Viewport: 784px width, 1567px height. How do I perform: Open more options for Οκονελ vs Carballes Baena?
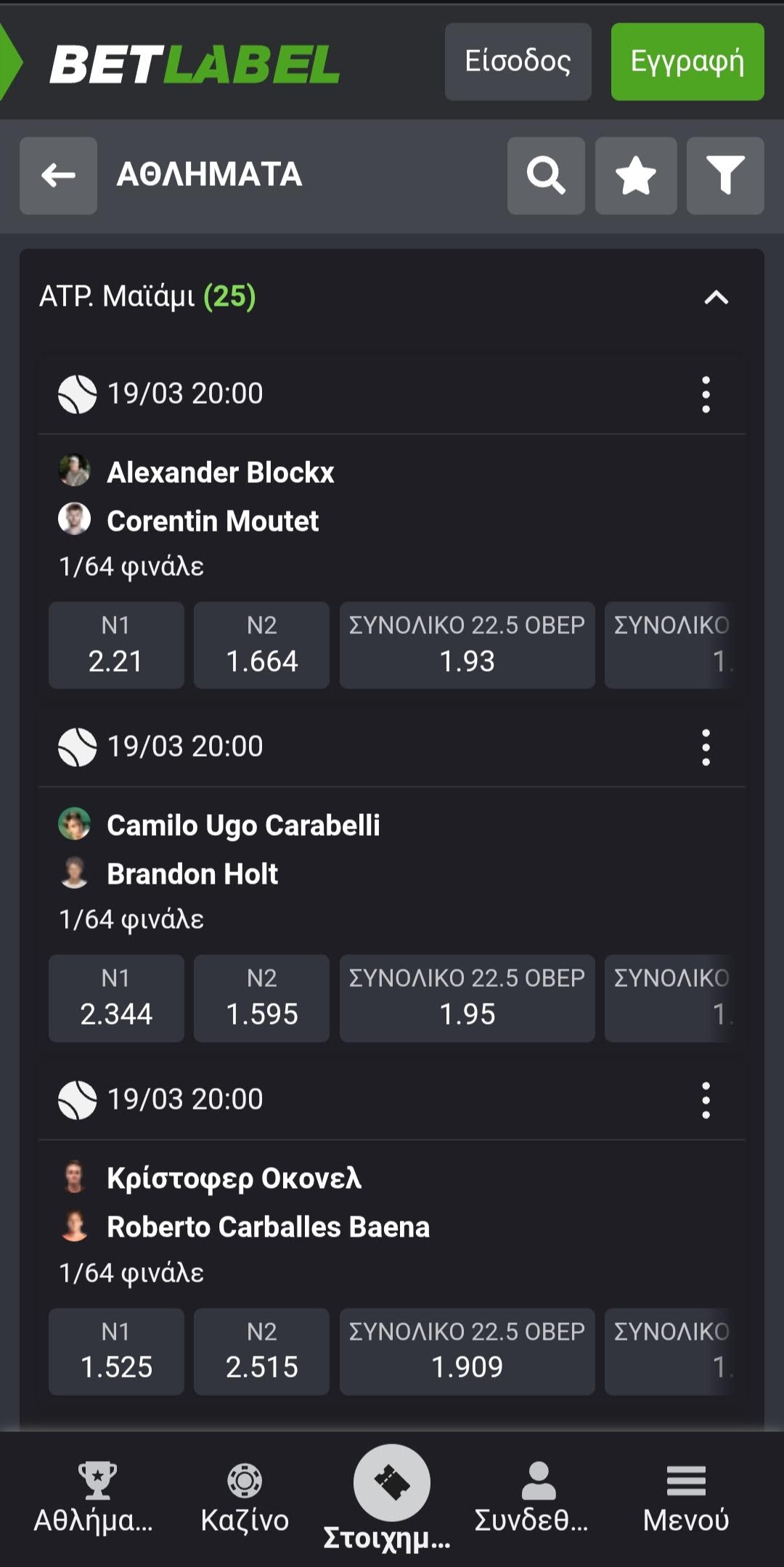tap(706, 1100)
